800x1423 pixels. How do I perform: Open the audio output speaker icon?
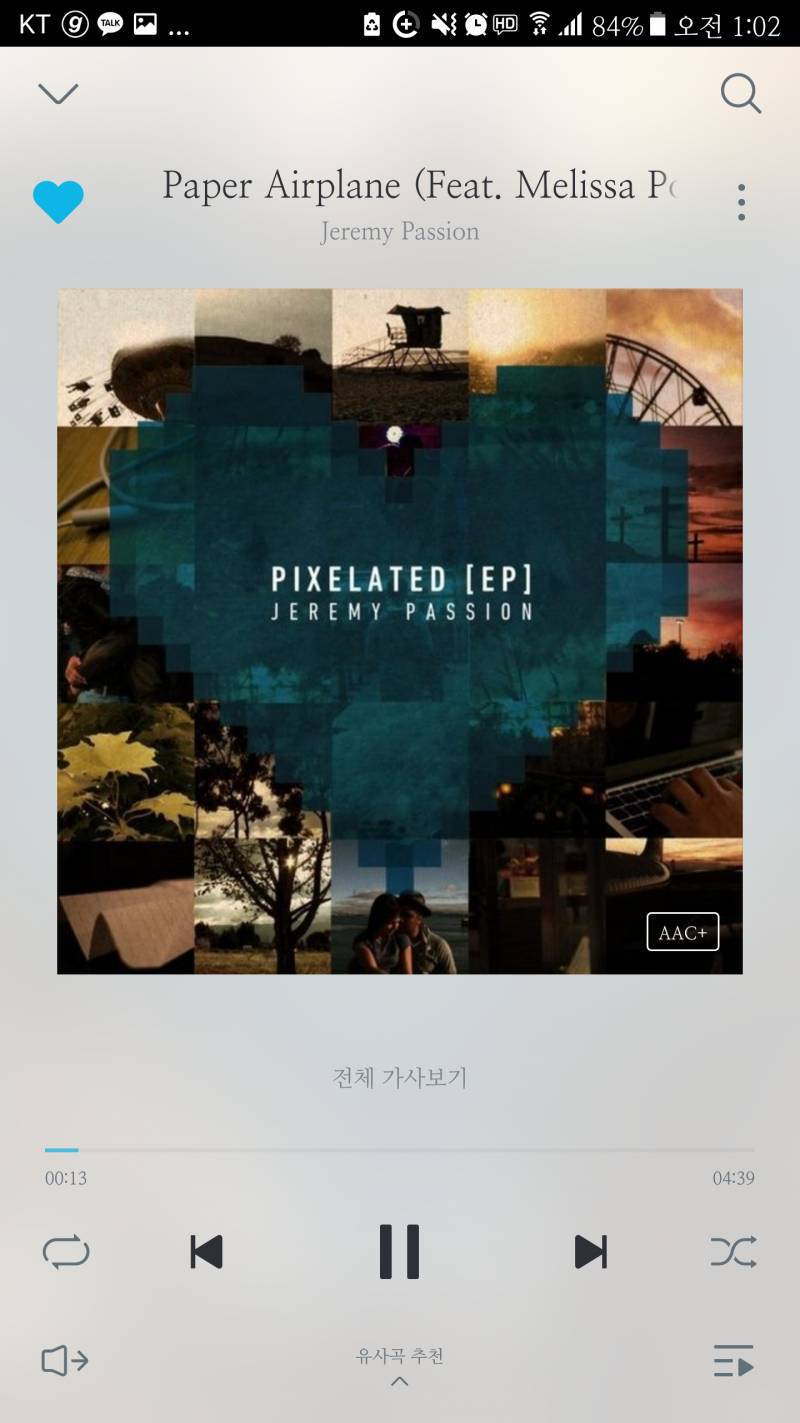pyautogui.click(x=65, y=1360)
